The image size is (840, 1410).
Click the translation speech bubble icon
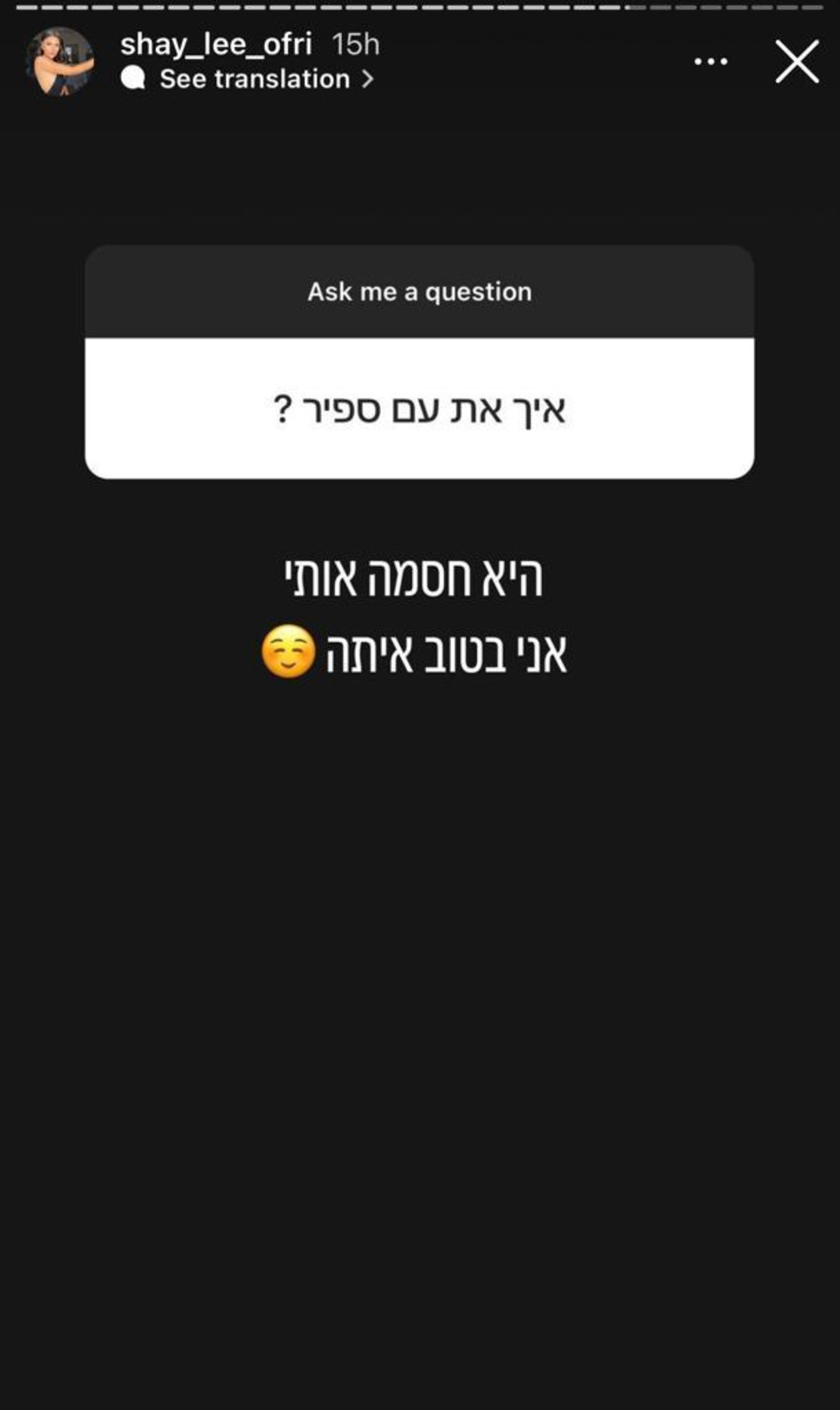click(x=134, y=80)
